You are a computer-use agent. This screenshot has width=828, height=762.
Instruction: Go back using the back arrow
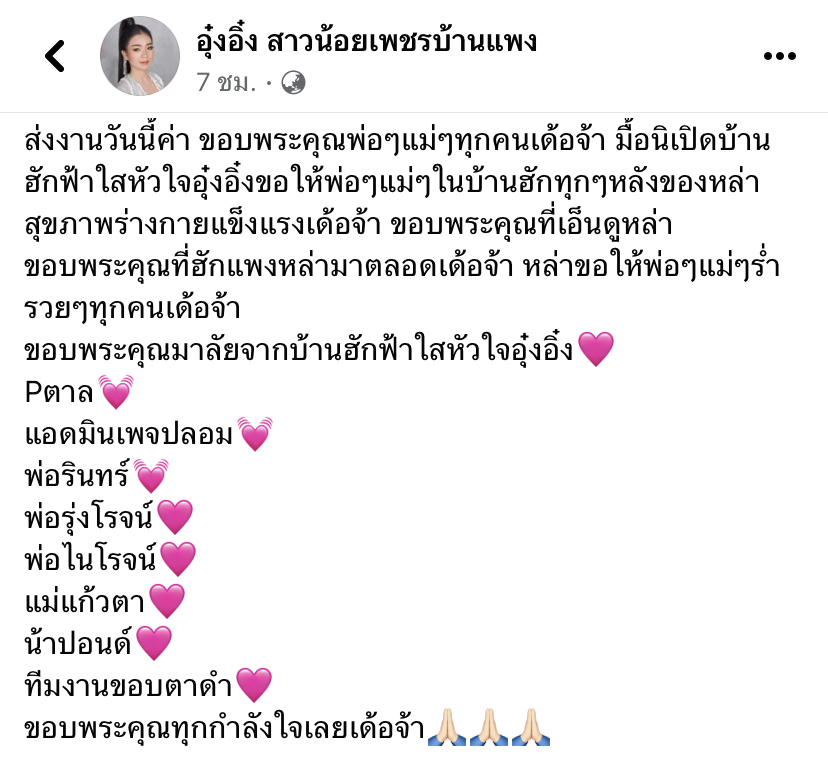(55, 56)
